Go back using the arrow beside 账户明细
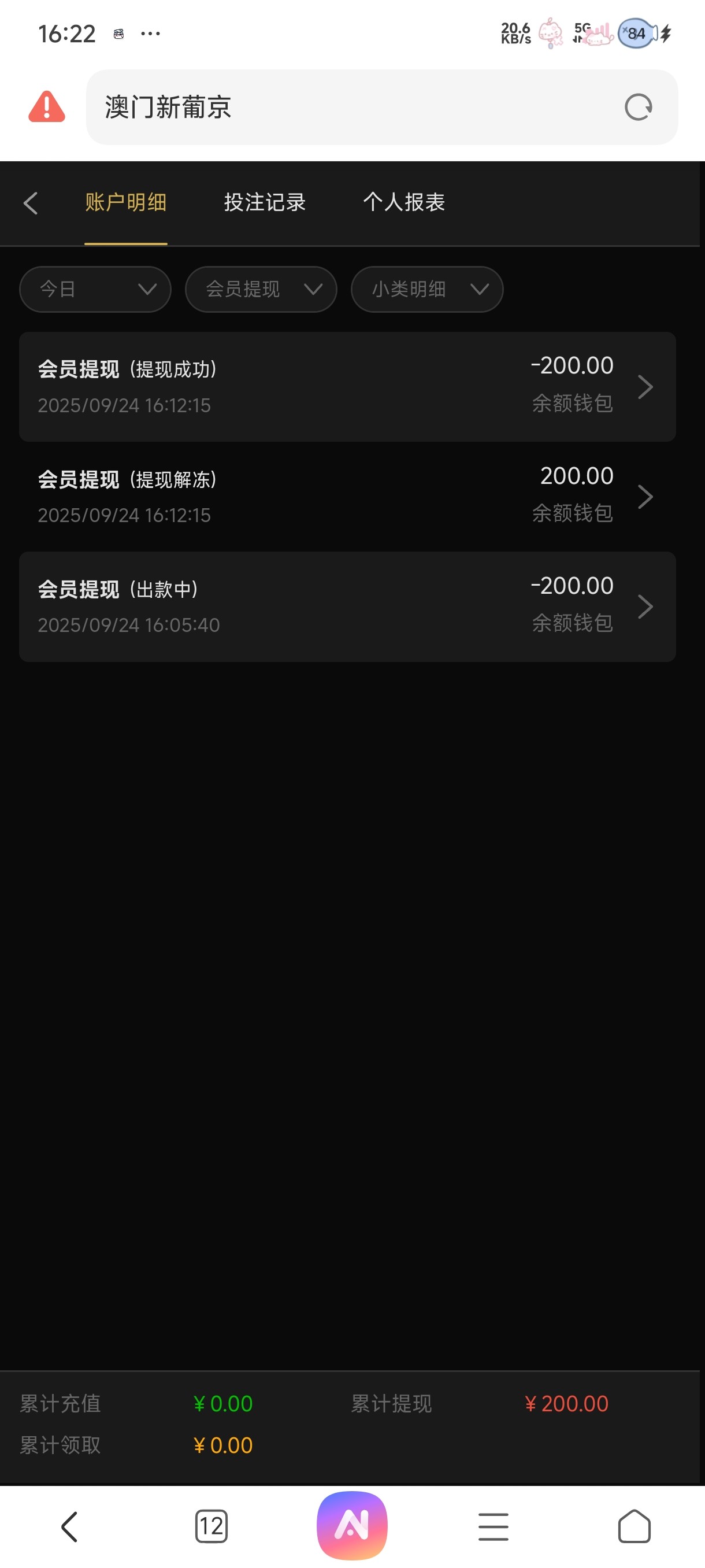The width and height of the screenshot is (705, 1568). 31,204
